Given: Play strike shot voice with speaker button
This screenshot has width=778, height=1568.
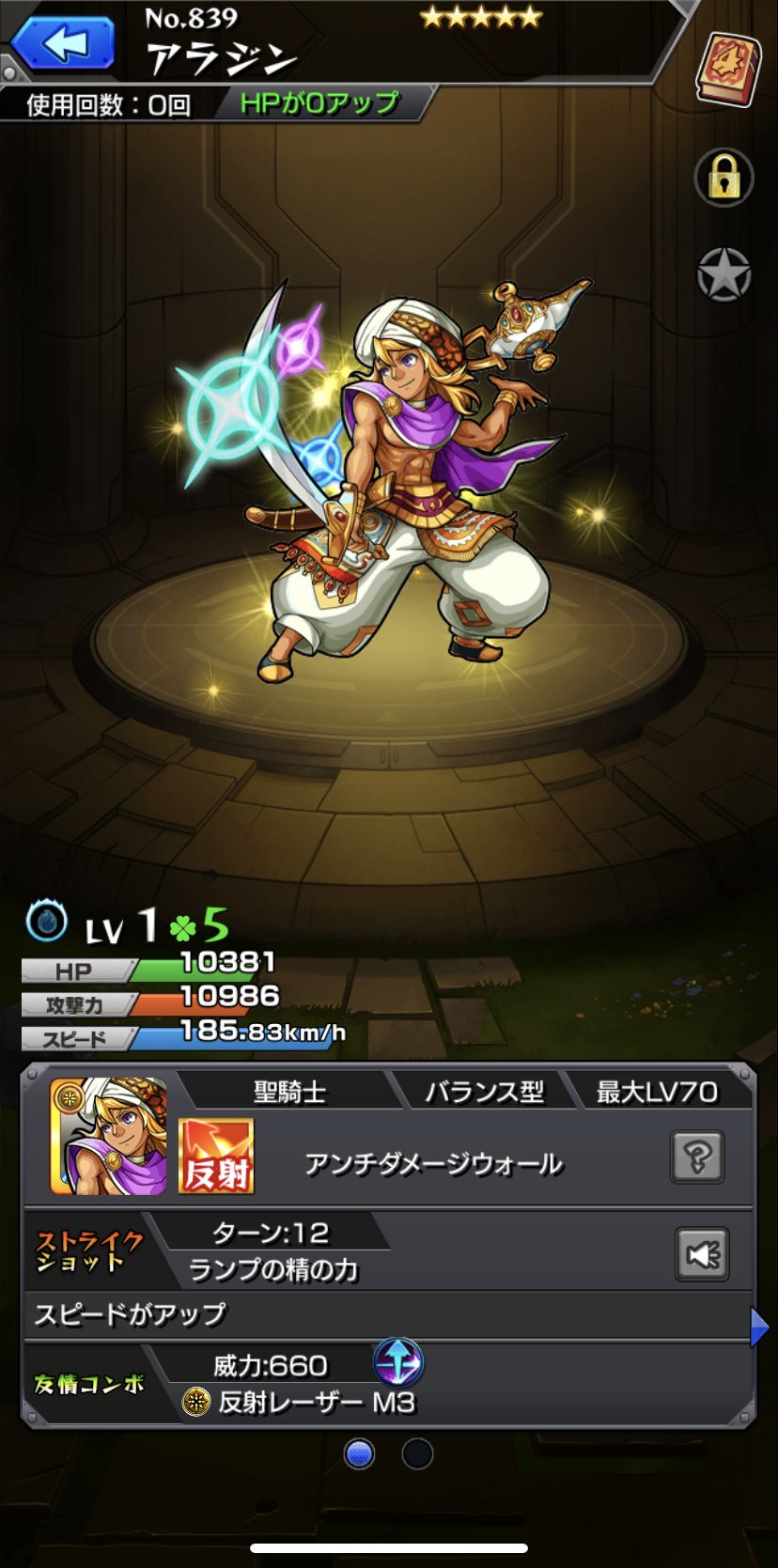Looking at the screenshot, I should [x=703, y=1254].
